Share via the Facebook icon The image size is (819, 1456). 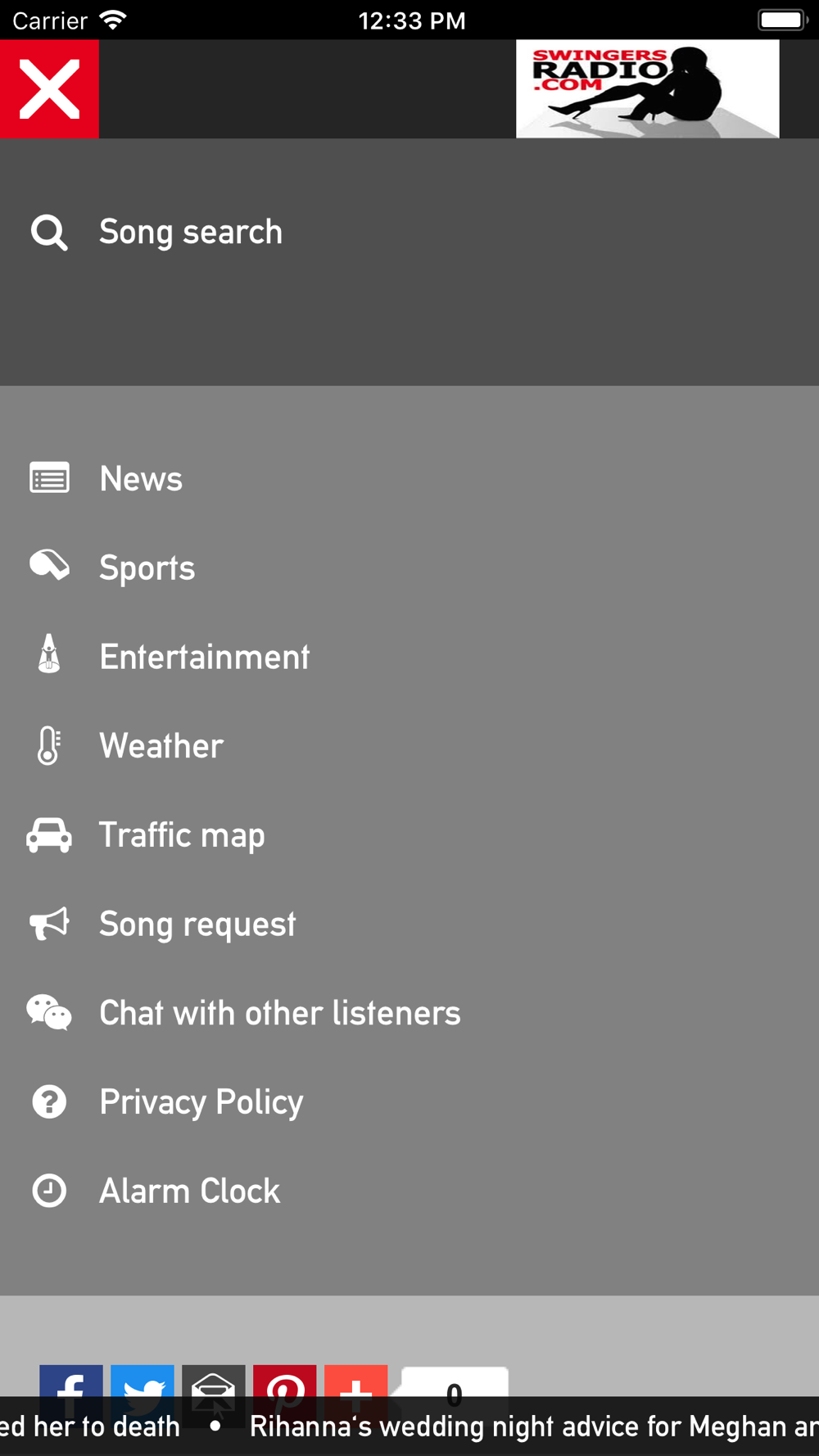(71, 1382)
